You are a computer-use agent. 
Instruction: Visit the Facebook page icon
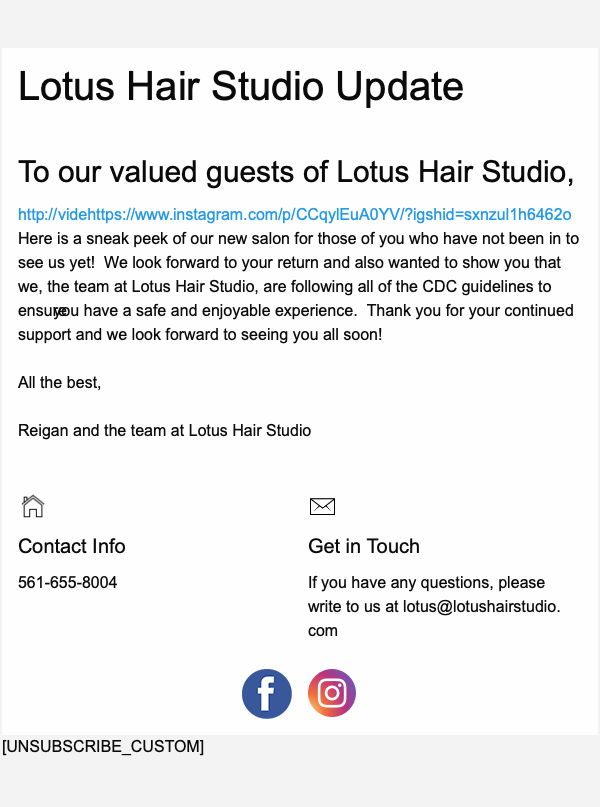267,693
